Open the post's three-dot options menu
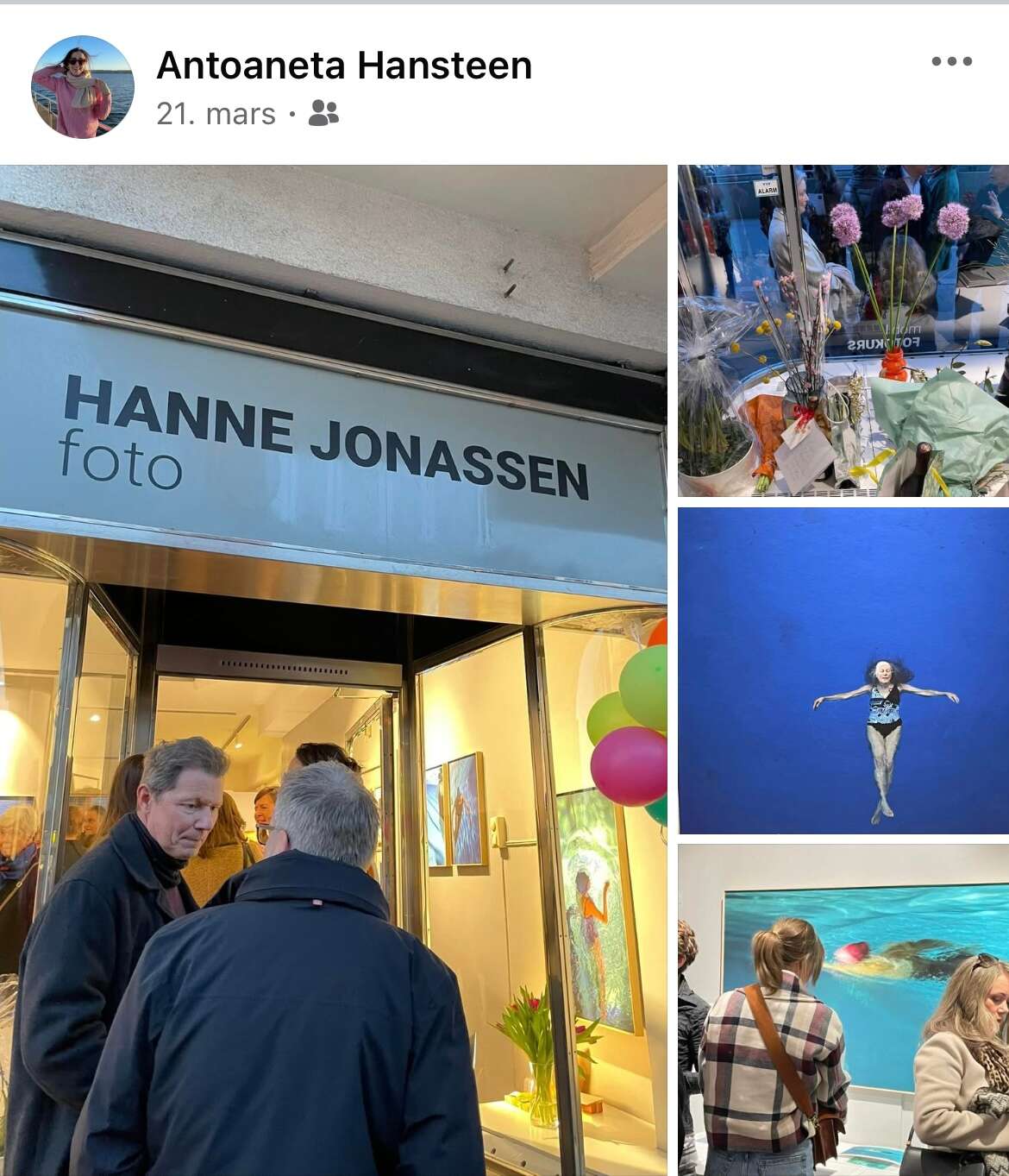 (951, 61)
